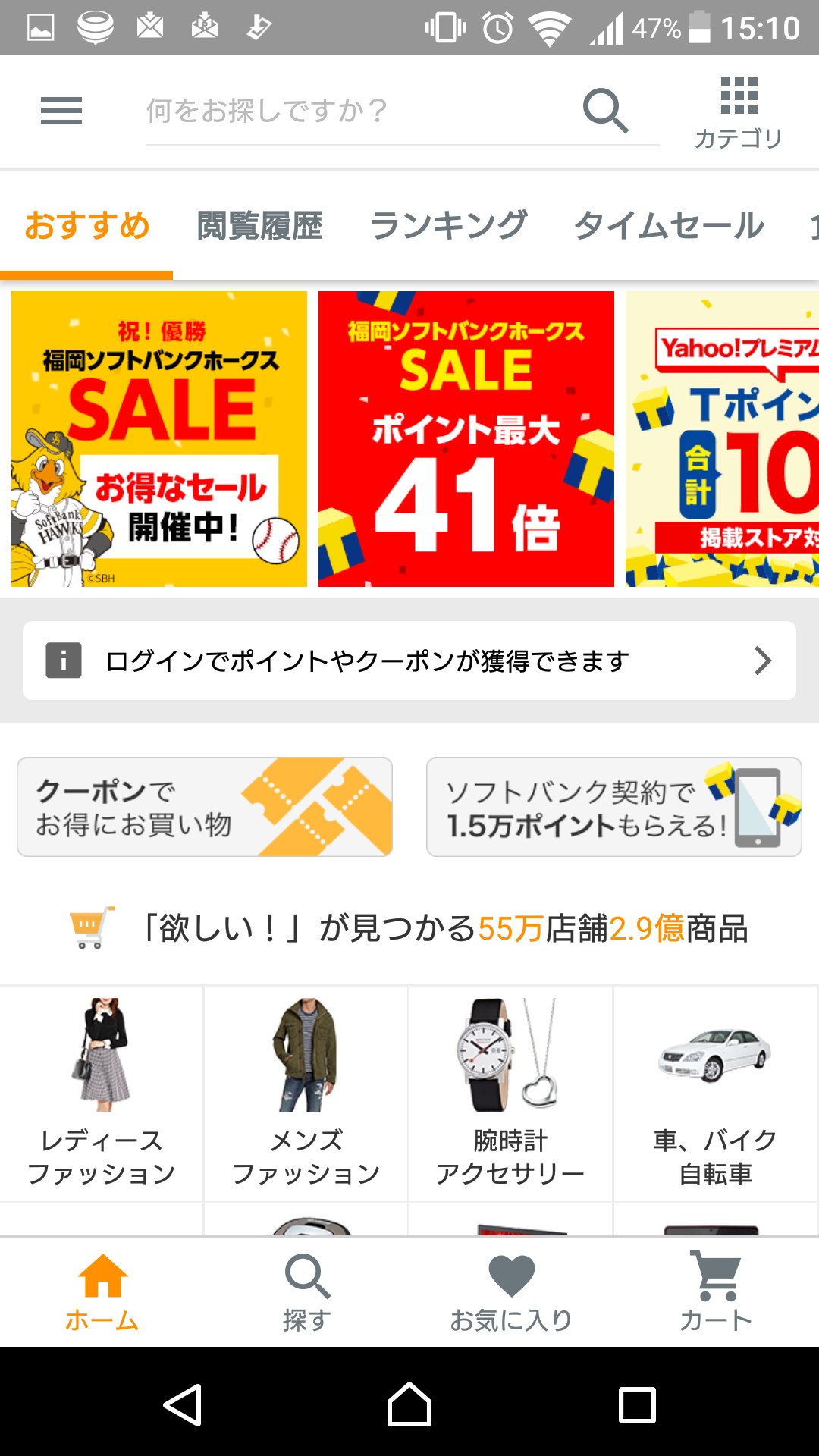Go to the お気に入り tab
This screenshot has height=1456, width=819.
pos(511,1292)
